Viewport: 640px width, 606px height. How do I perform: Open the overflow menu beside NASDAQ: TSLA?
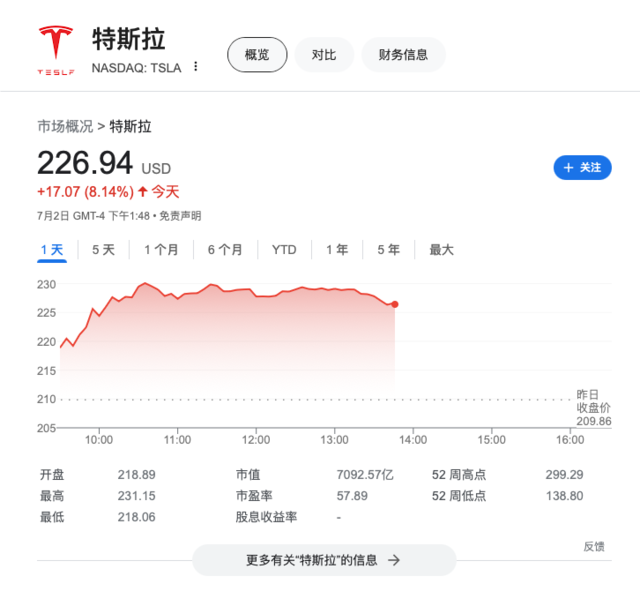point(196,67)
